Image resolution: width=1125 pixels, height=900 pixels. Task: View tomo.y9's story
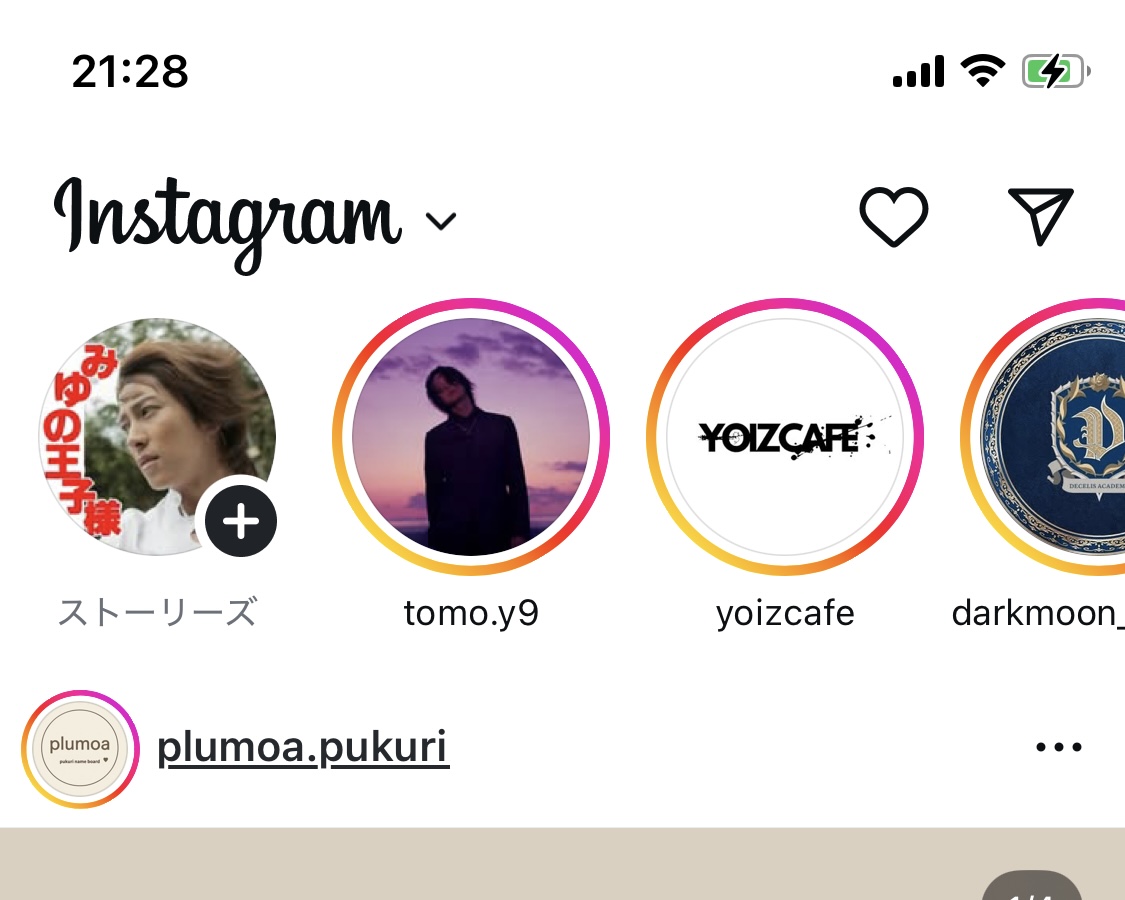[x=471, y=437]
